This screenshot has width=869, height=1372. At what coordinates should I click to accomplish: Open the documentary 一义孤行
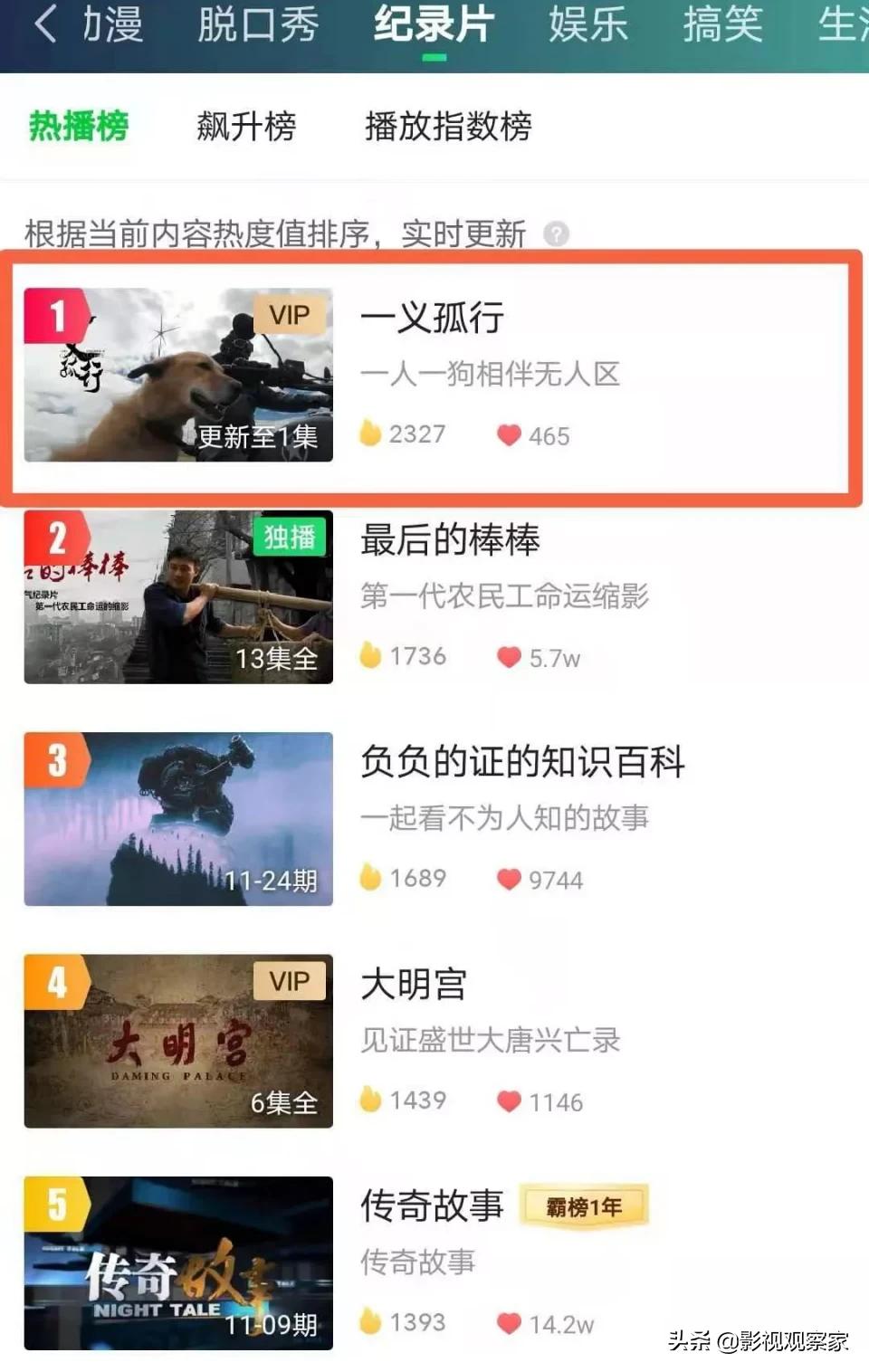point(432,319)
